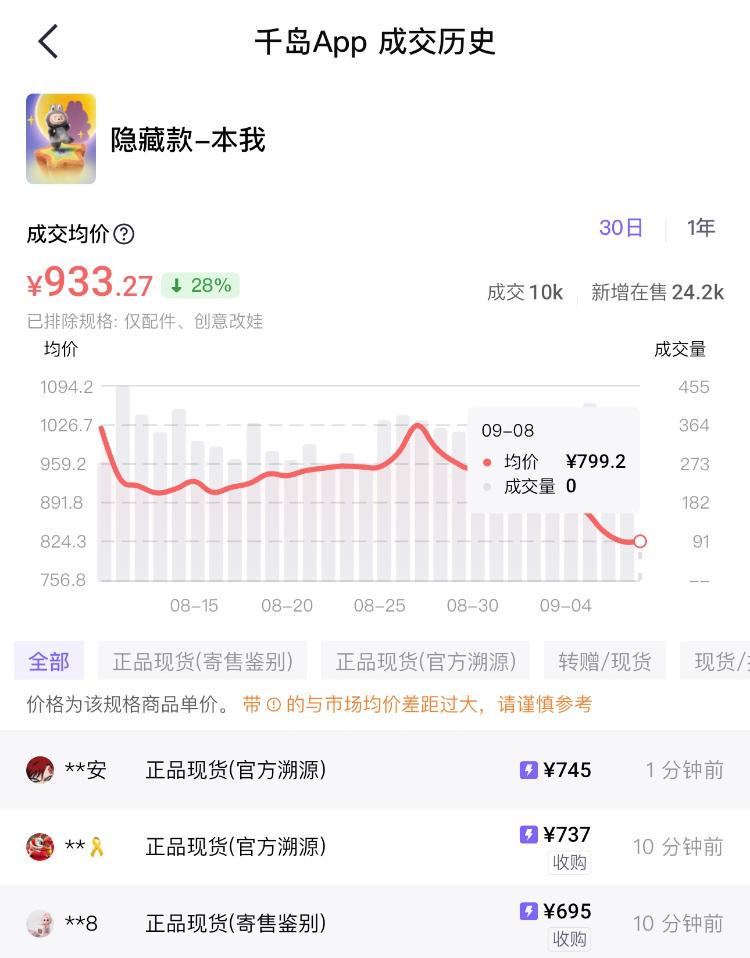
Task: Filter by 正品现货(寄售鉴别)
Action: pyautogui.click(x=203, y=661)
